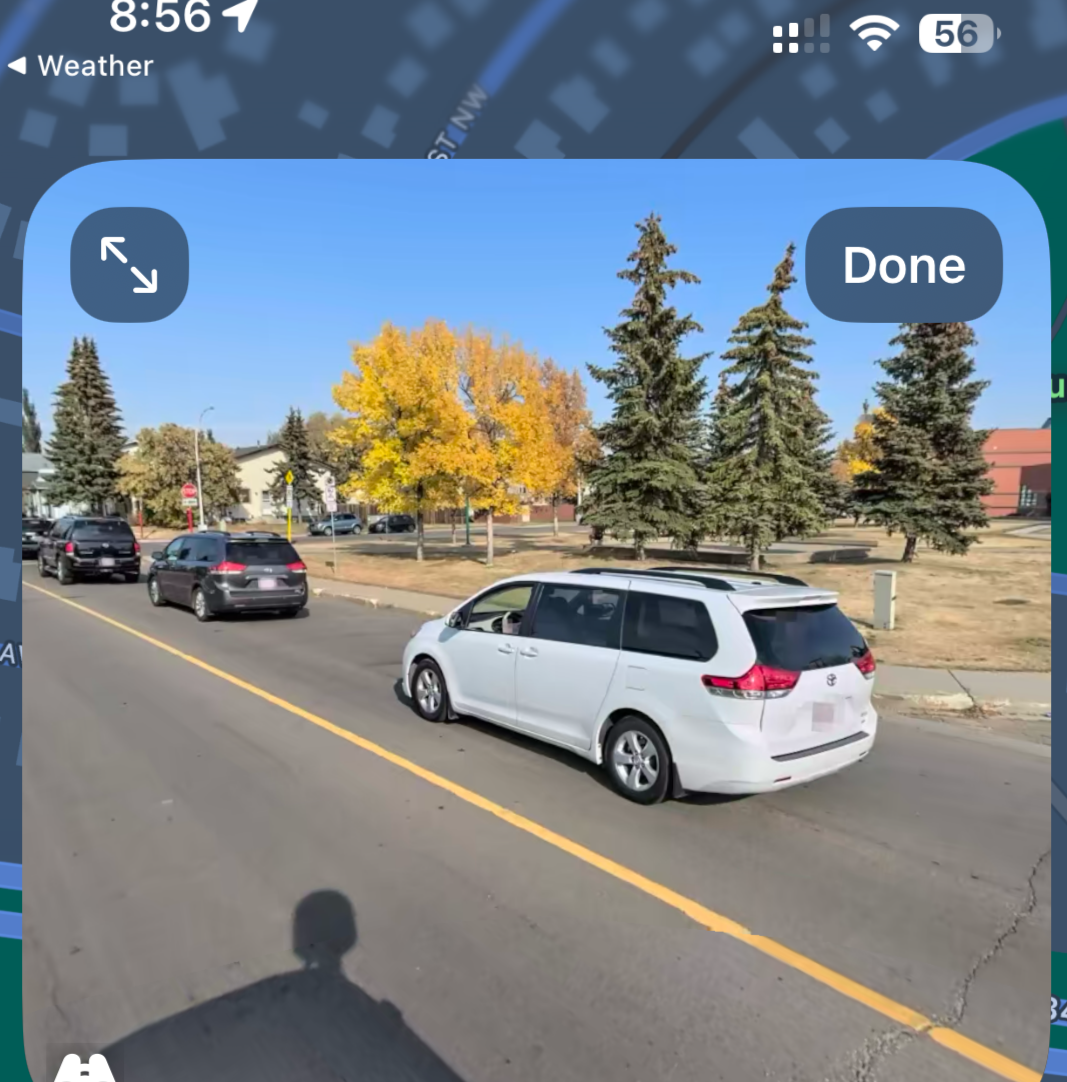Viewport: 1067px width, 1082px height.
Task: Tap the binoculars Look Around icon
Action: (x=84, y=1068)
